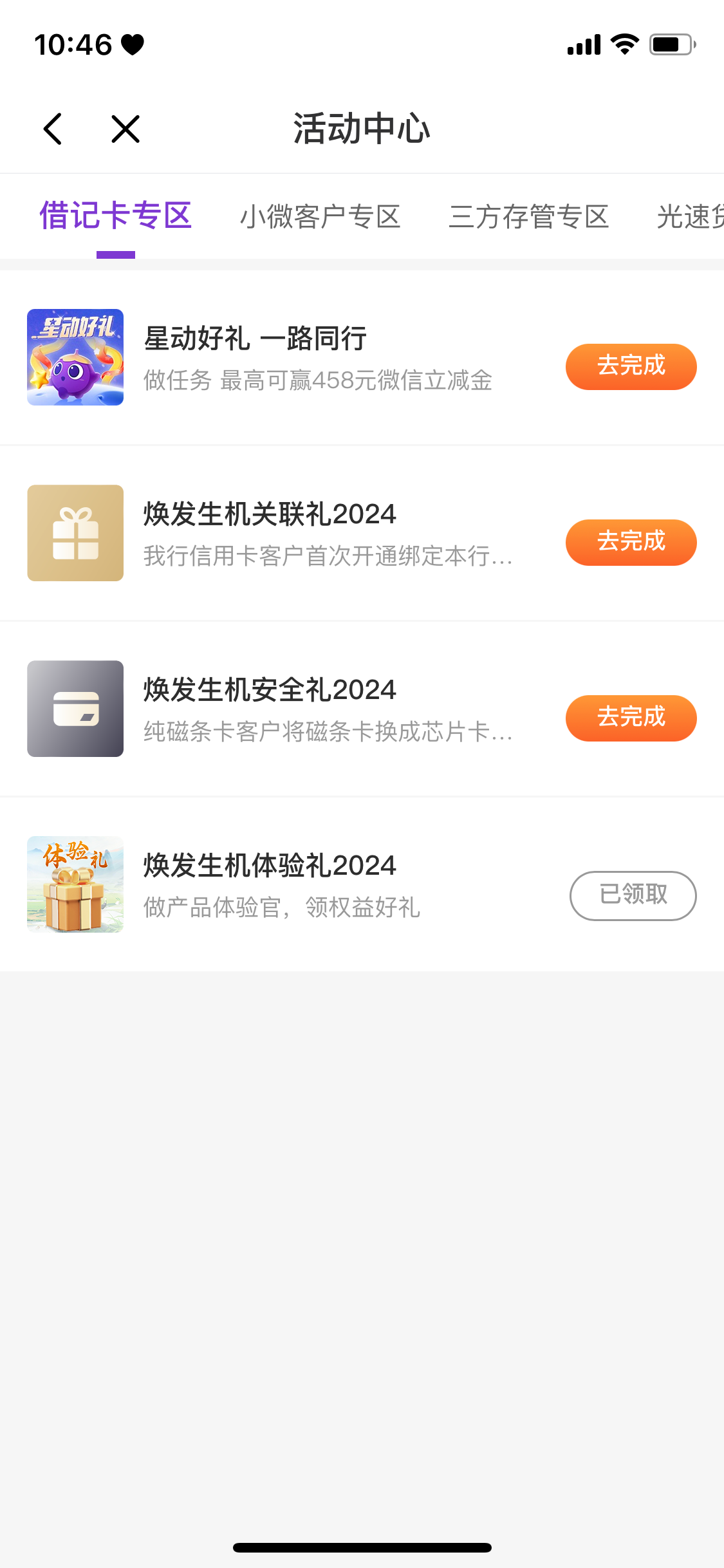This screenshot has height=1568, width=724.
Task: Open the 三方存管专区 tab
Action: (528, 217)
